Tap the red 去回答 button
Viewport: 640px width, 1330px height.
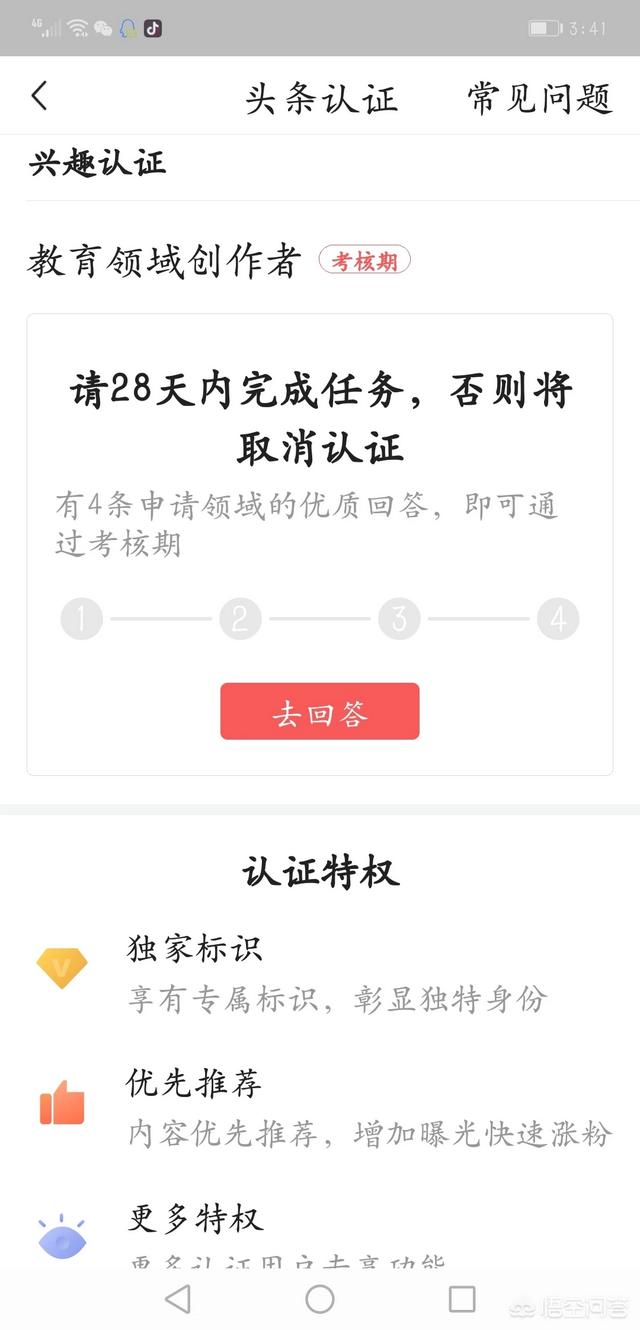tap(320, 712)
